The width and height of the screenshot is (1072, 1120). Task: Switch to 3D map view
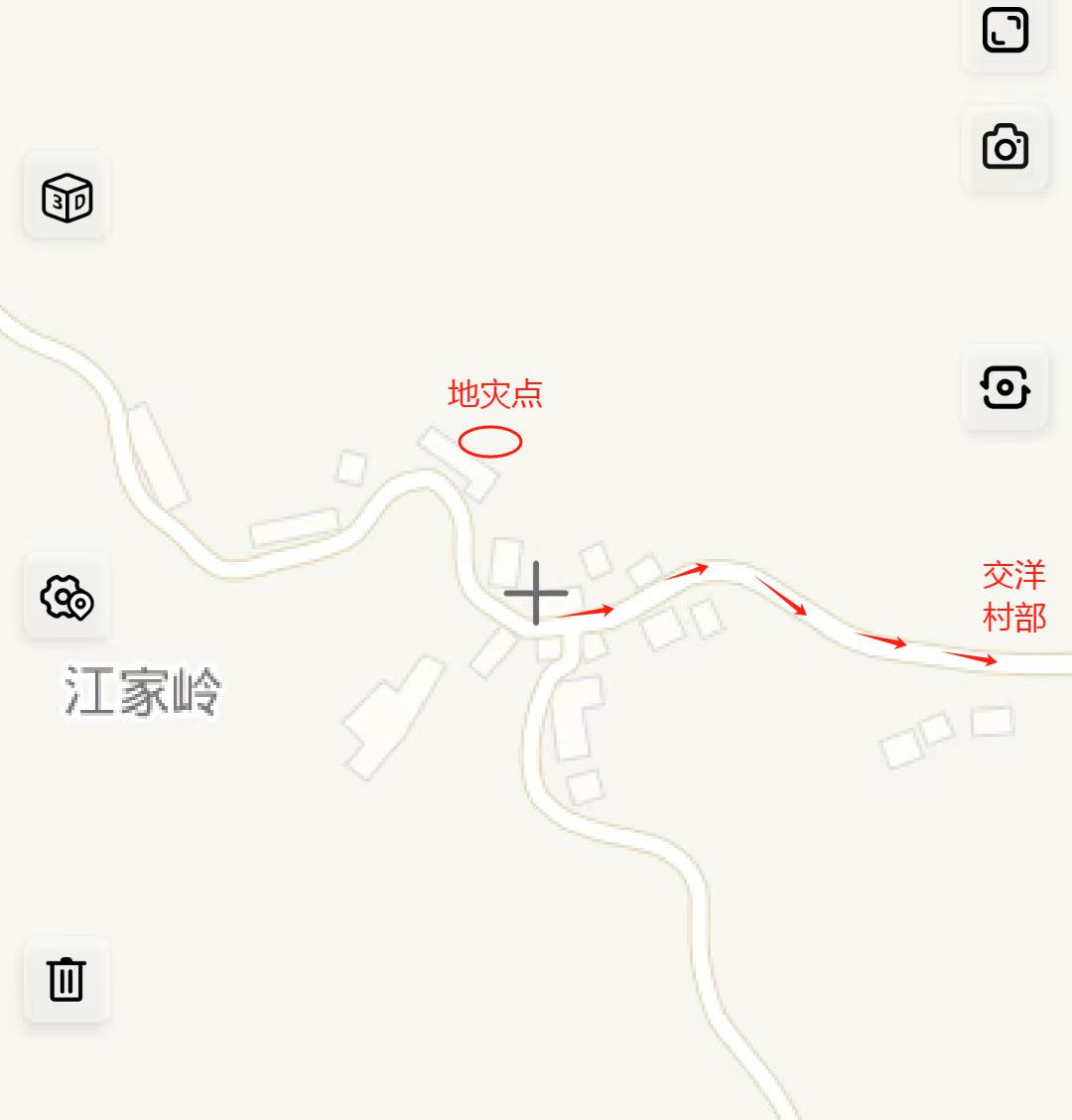[x=67, y=197]
